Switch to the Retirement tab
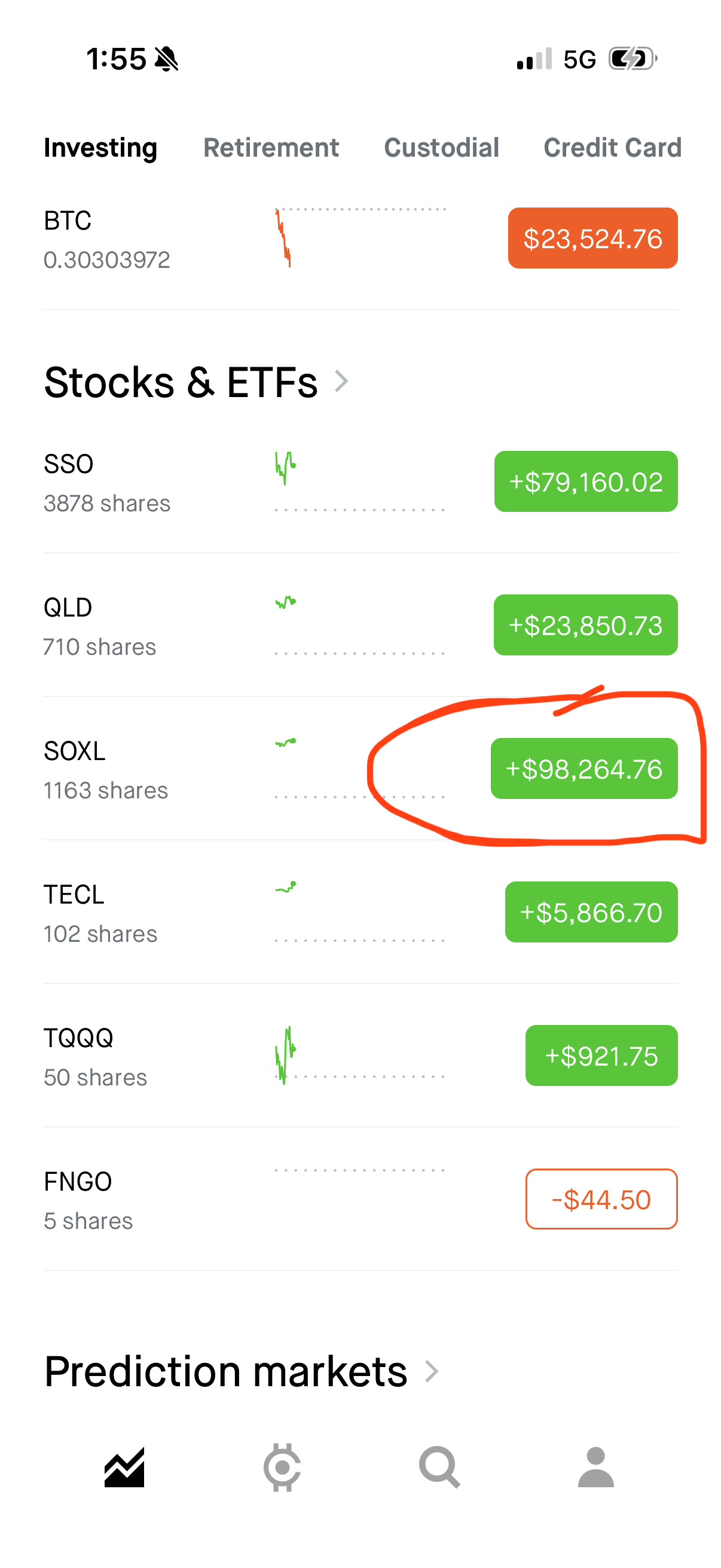 click(271, 148)
